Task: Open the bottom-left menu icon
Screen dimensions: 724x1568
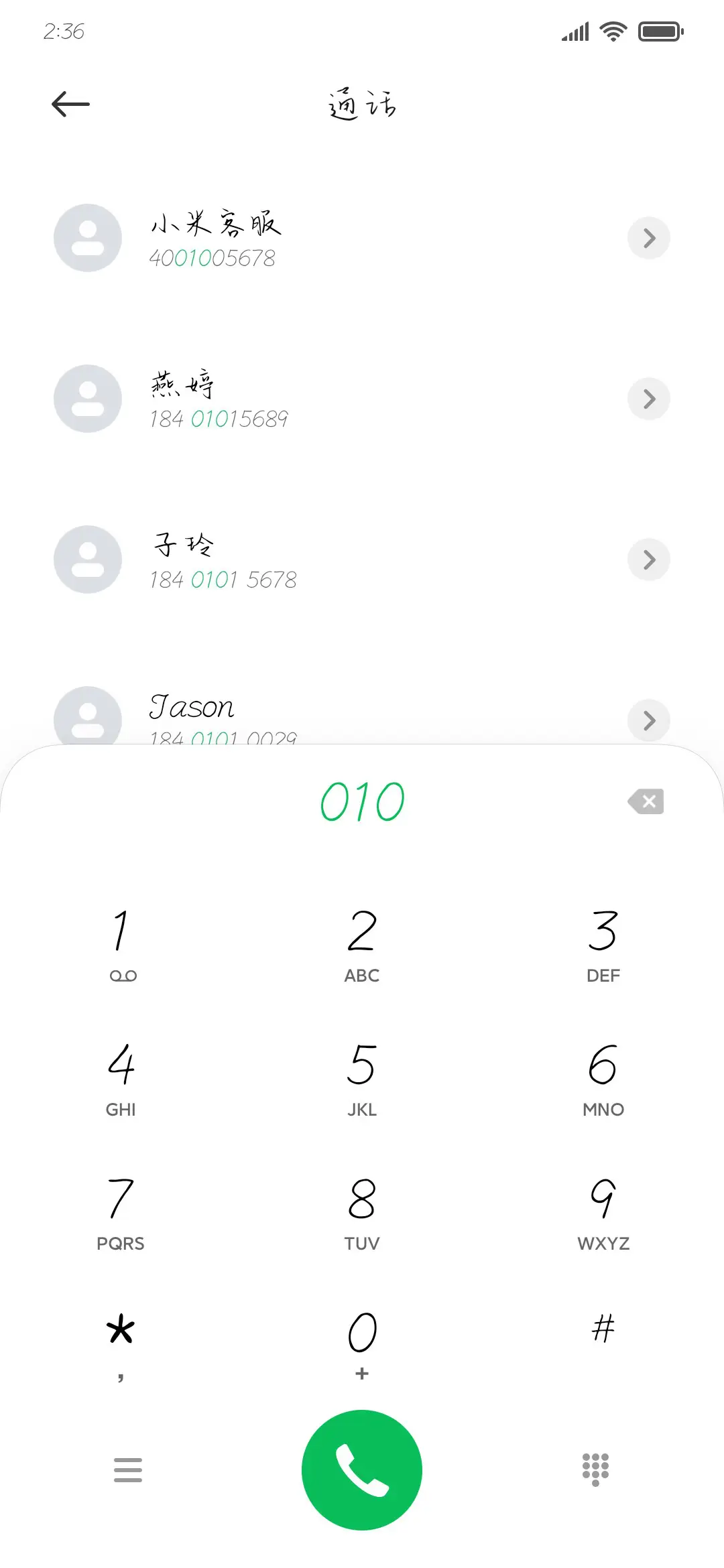Action: point(128,1469)
